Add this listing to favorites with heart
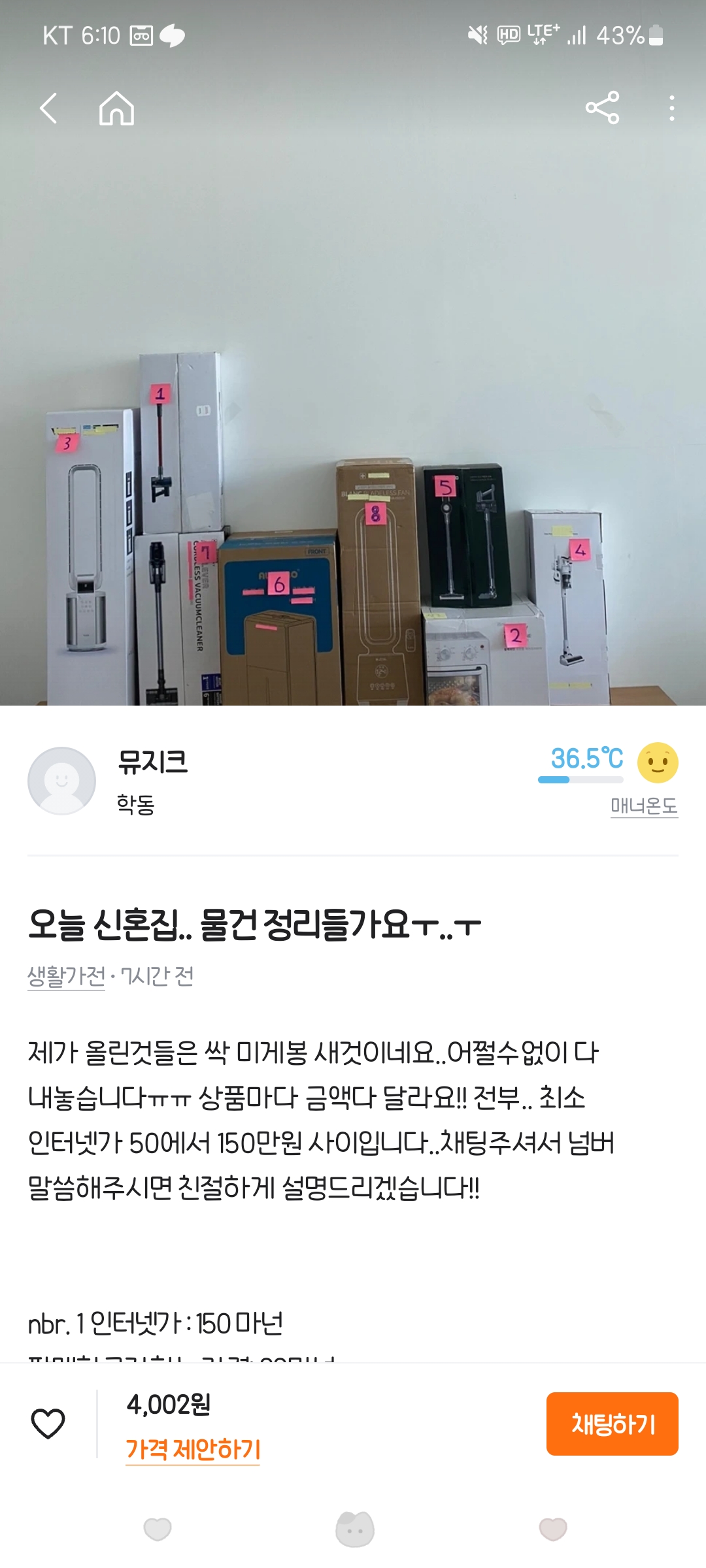706x1568 pixels. click(48, 1423)
